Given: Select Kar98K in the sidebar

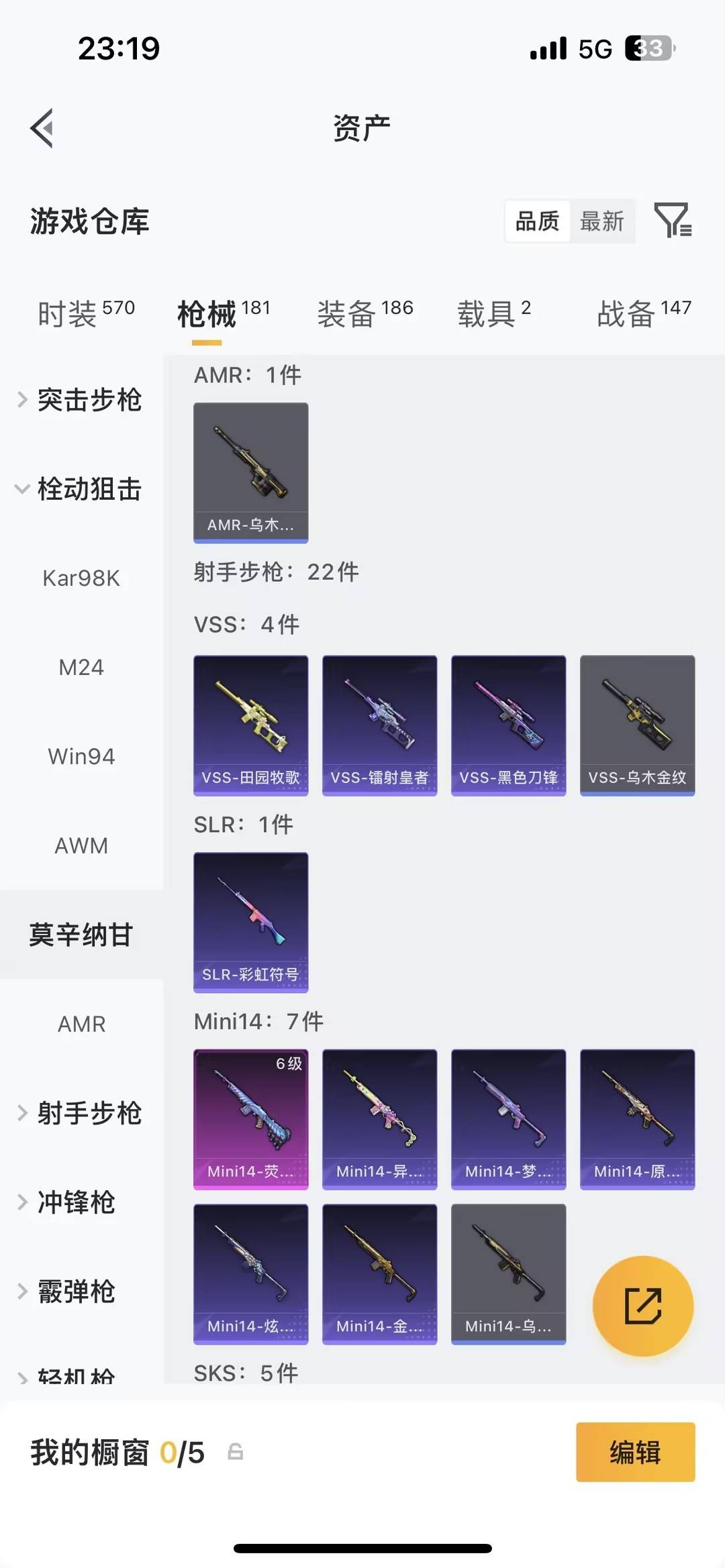Looking at the screenshot, I should pos(81,578).
